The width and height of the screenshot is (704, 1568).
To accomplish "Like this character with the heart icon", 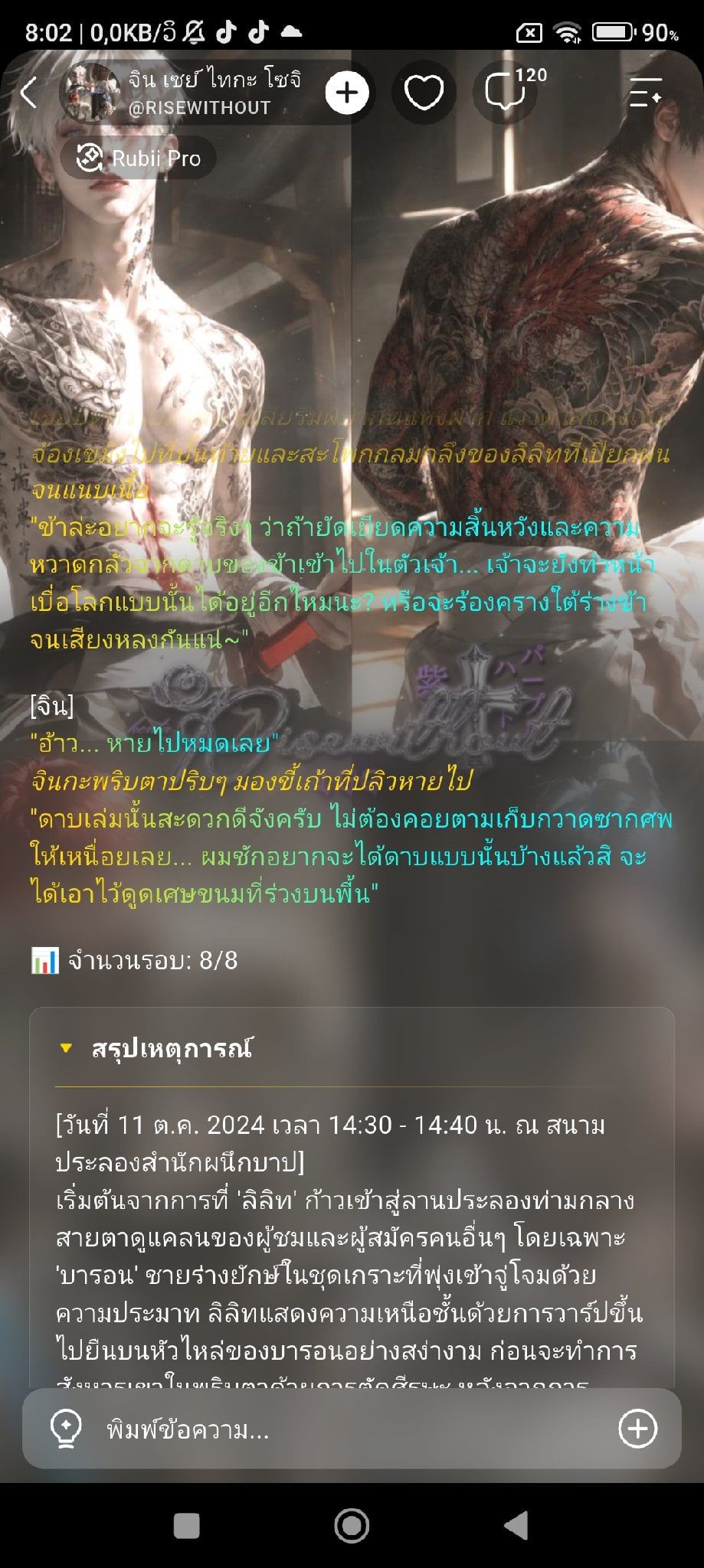I will (x=424, y=93).
